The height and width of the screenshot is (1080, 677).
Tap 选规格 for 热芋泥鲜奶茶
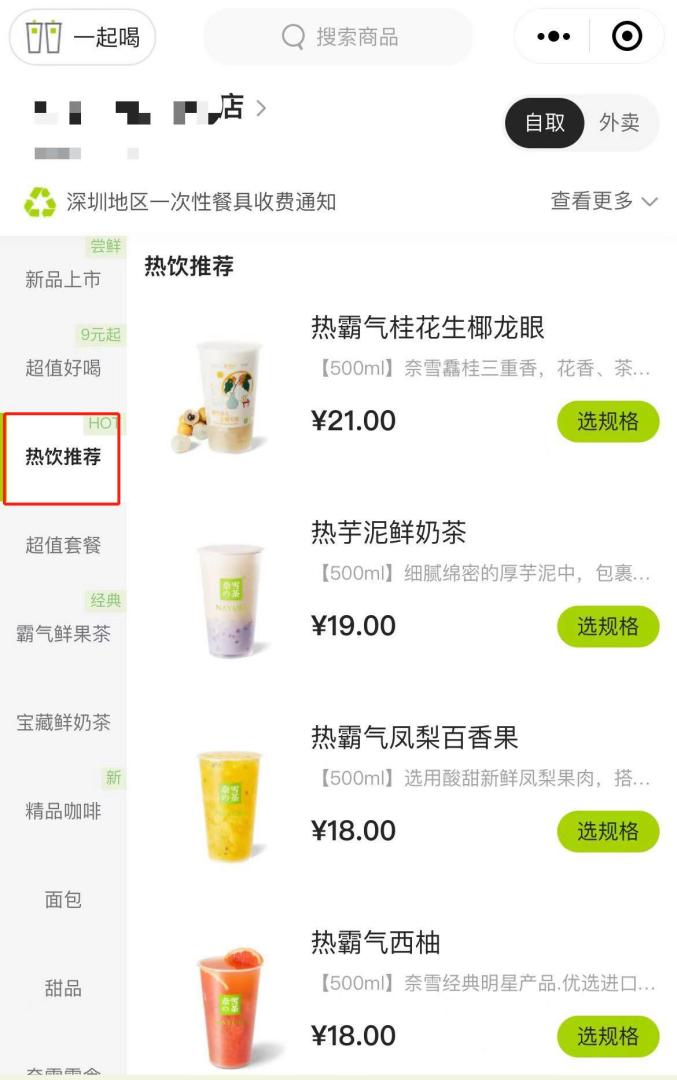[x=608, y=627]
